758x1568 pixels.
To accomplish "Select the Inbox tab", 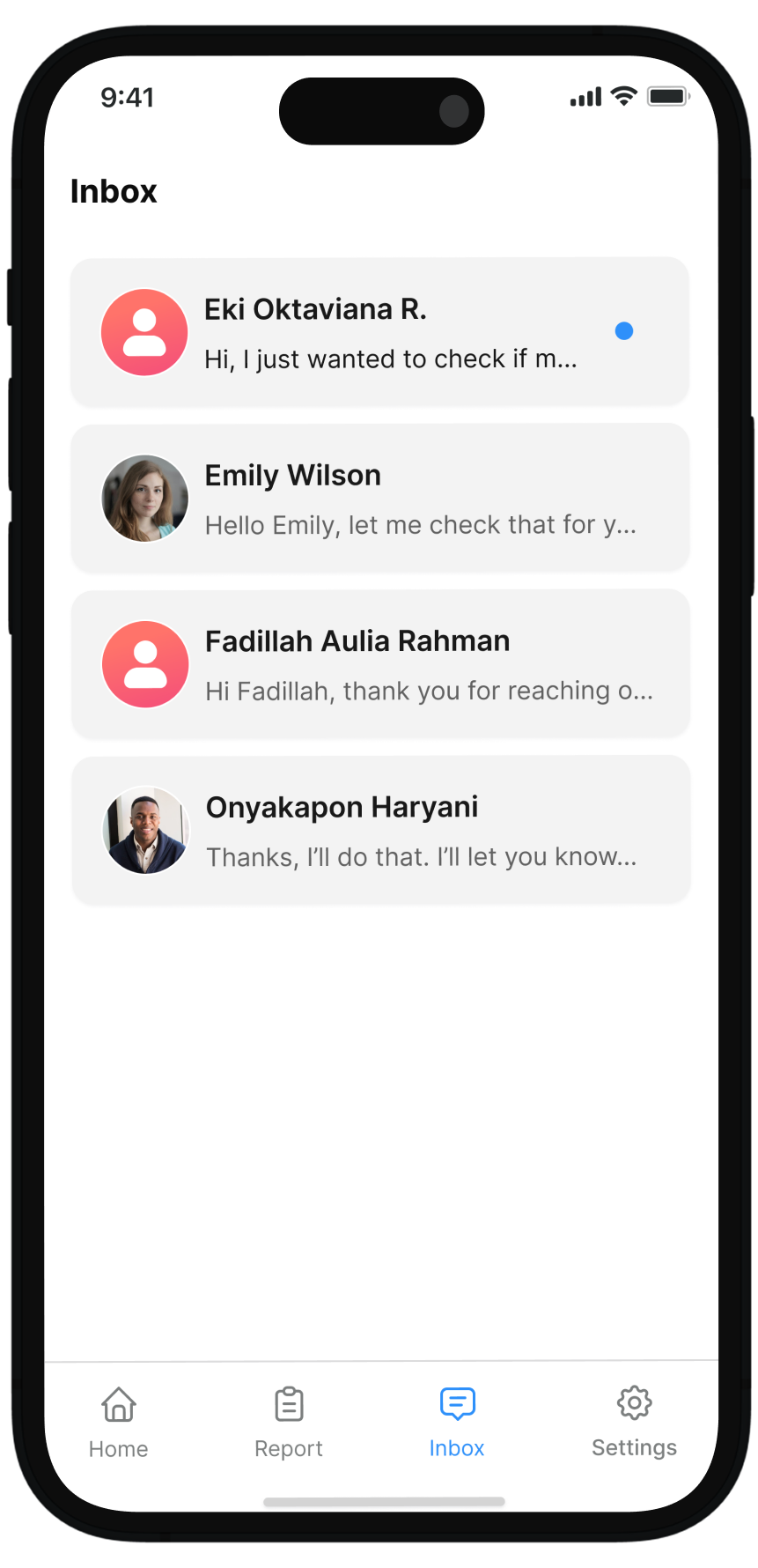I will 457,1421.
